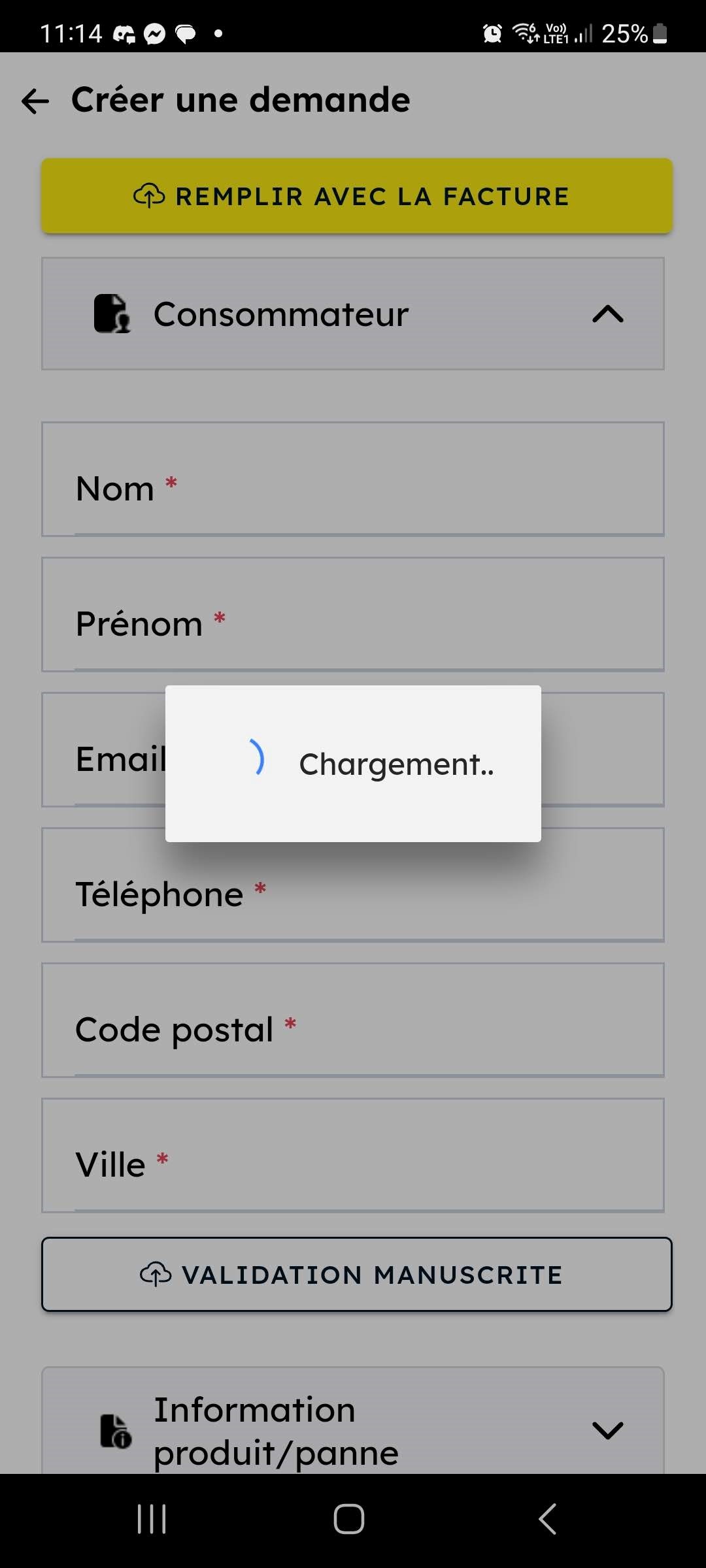Viewport: 706px width, 1568px height.
Task: Open recent apps from navigation bar
Action: point(152,1518)
